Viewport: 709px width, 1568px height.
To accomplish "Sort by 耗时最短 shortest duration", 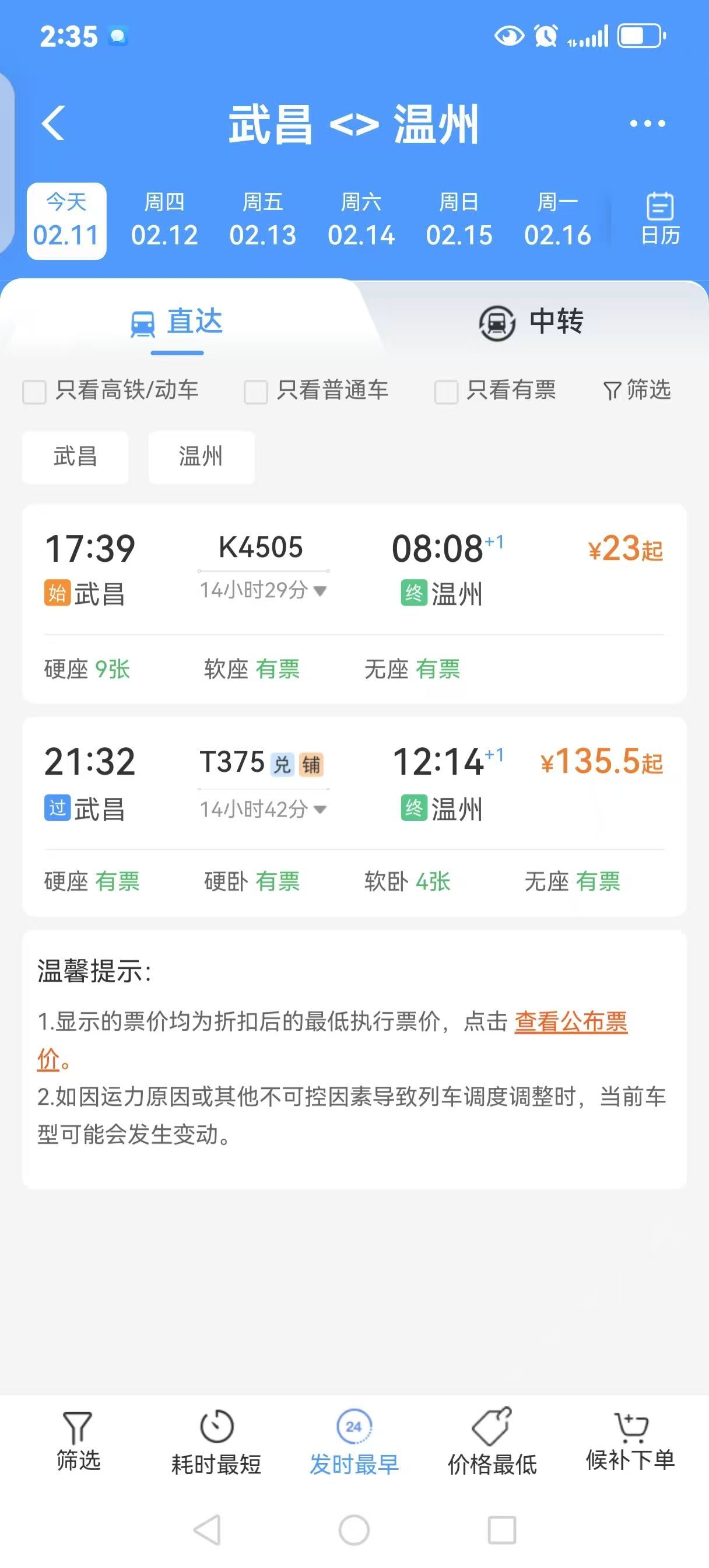I will click(x=216, y=1444).
